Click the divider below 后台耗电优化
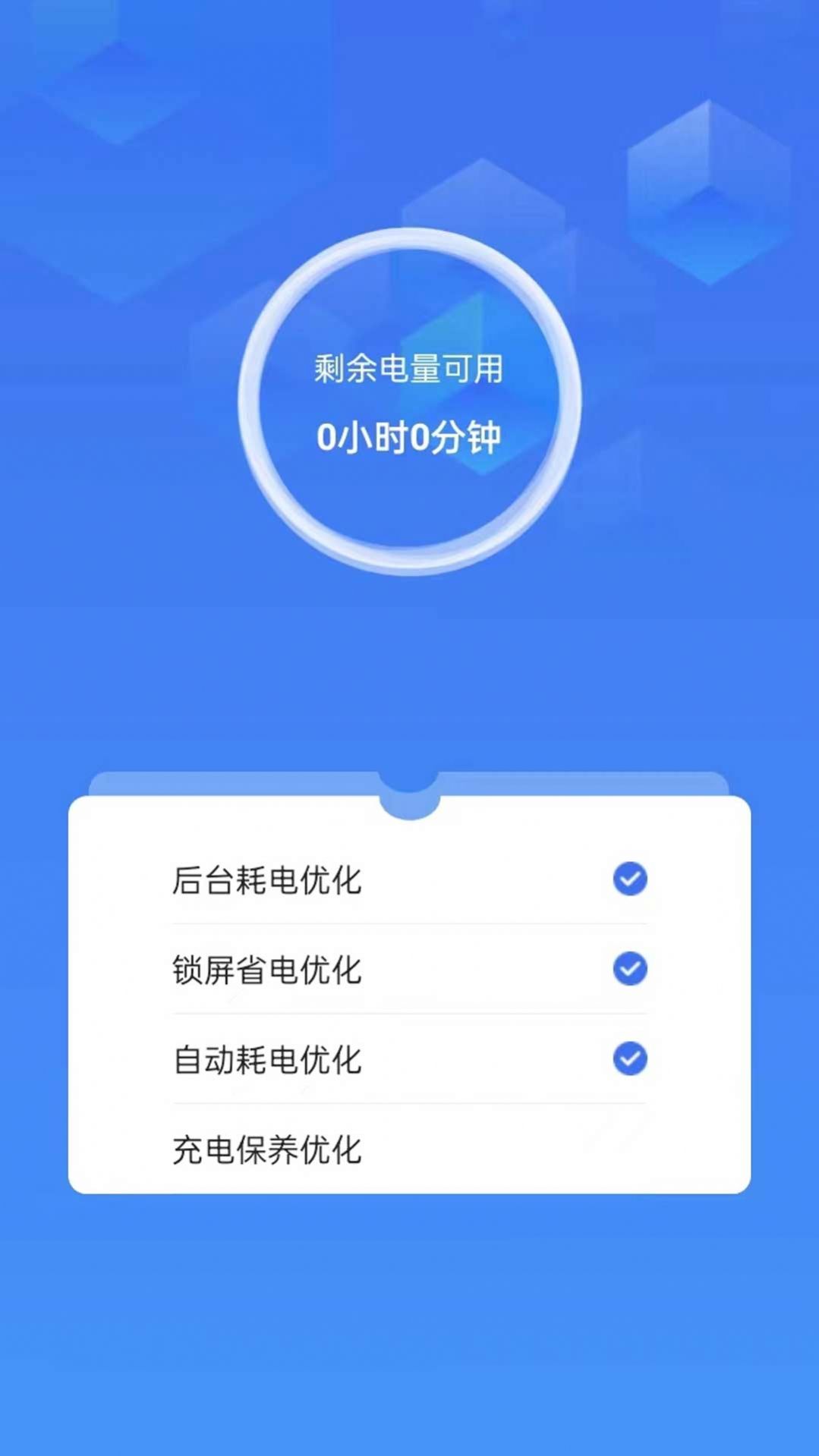 (x=408, y=923)
